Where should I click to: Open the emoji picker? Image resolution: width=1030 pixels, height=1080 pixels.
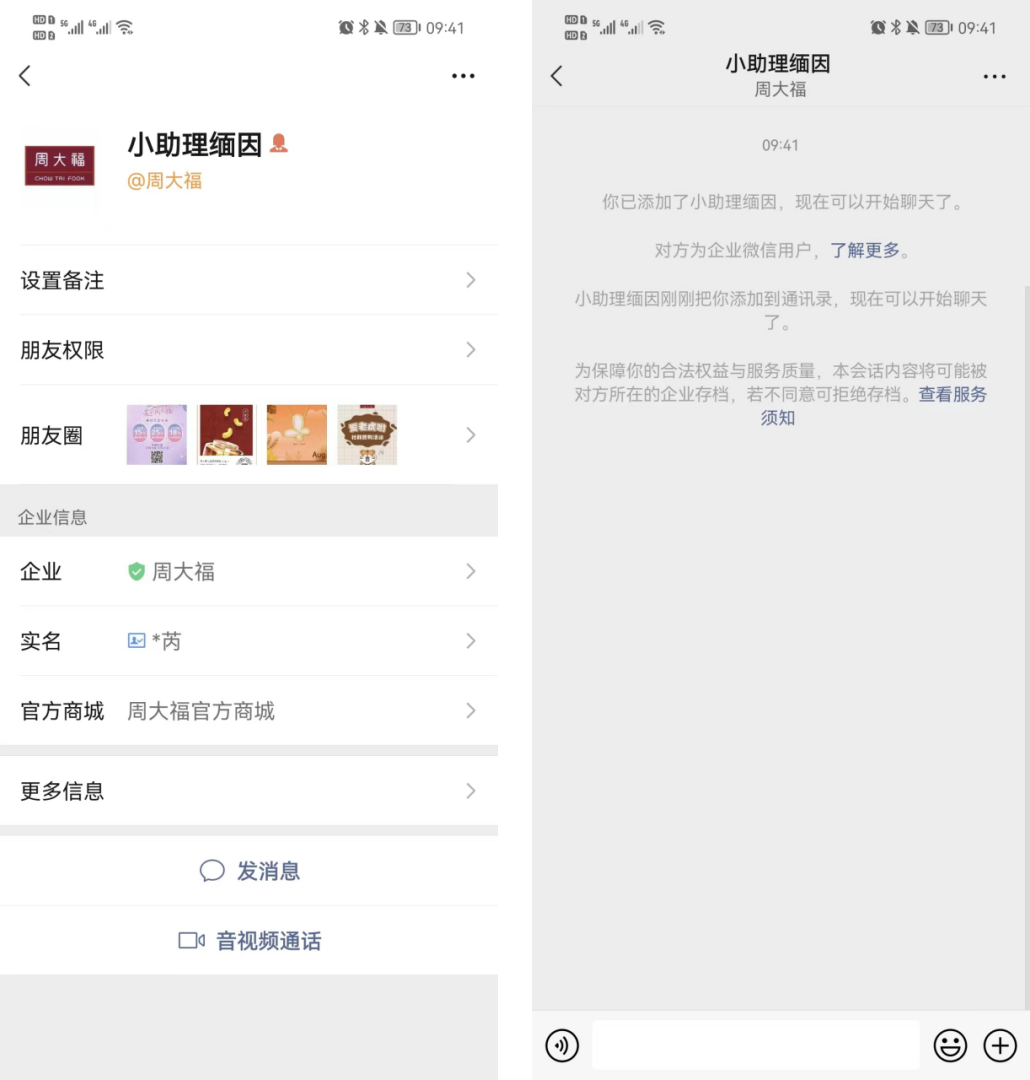pos(950,1046)
